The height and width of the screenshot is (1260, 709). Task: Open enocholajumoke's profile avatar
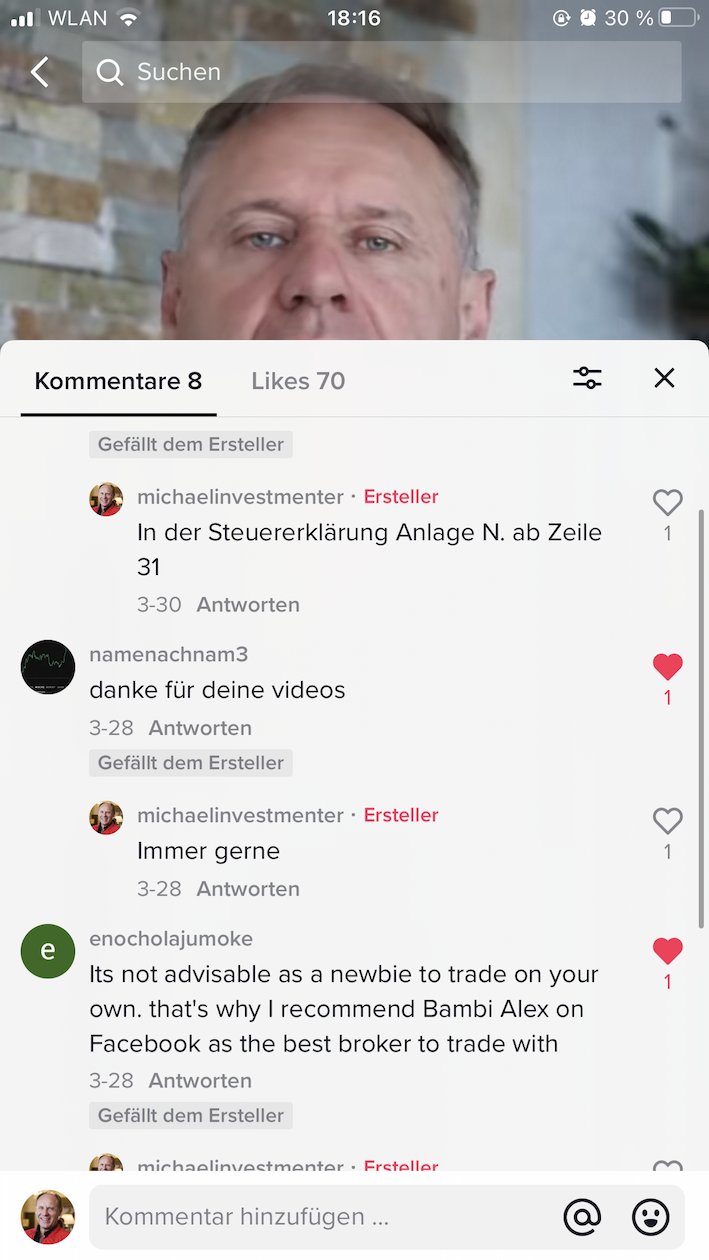48,951
